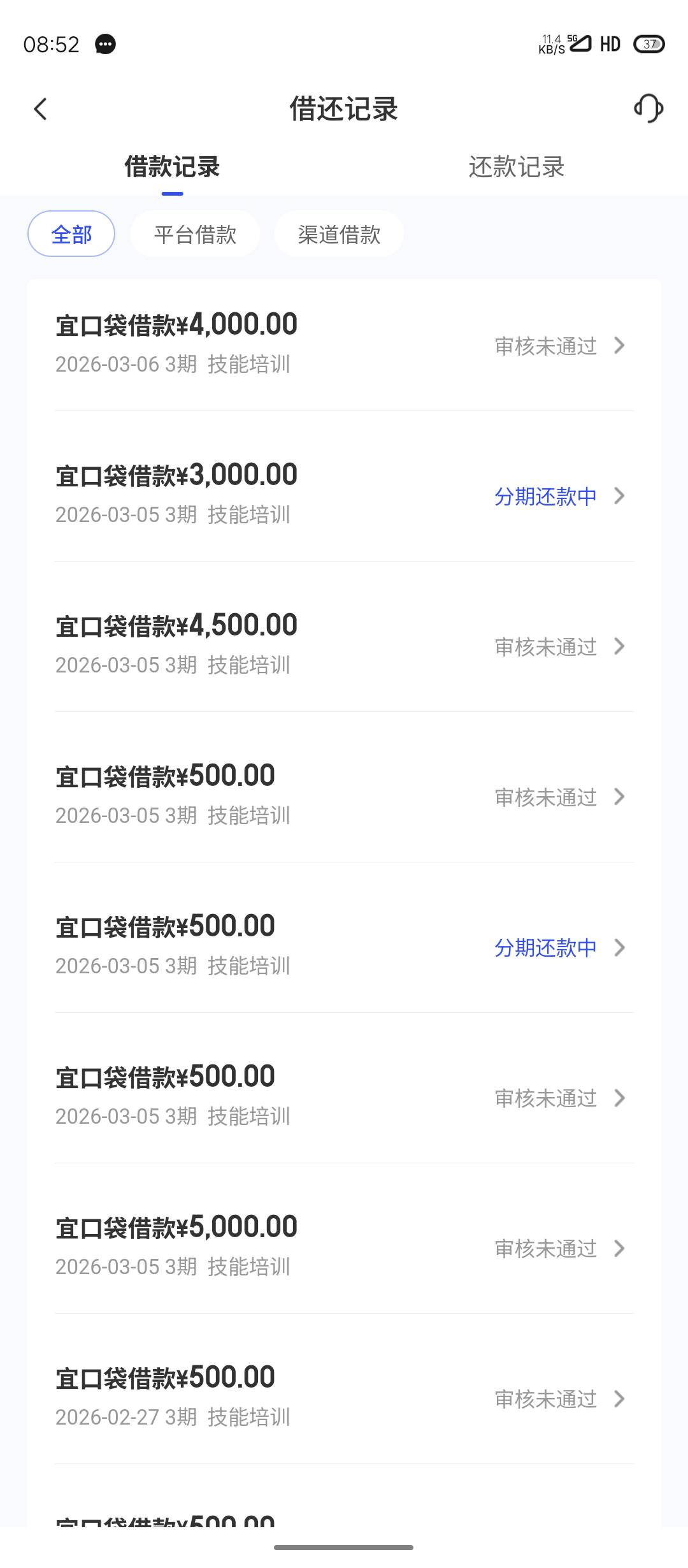The image size is (688, 1568).
Task: Select the 全部 filter chip
Action: point(71,235)
